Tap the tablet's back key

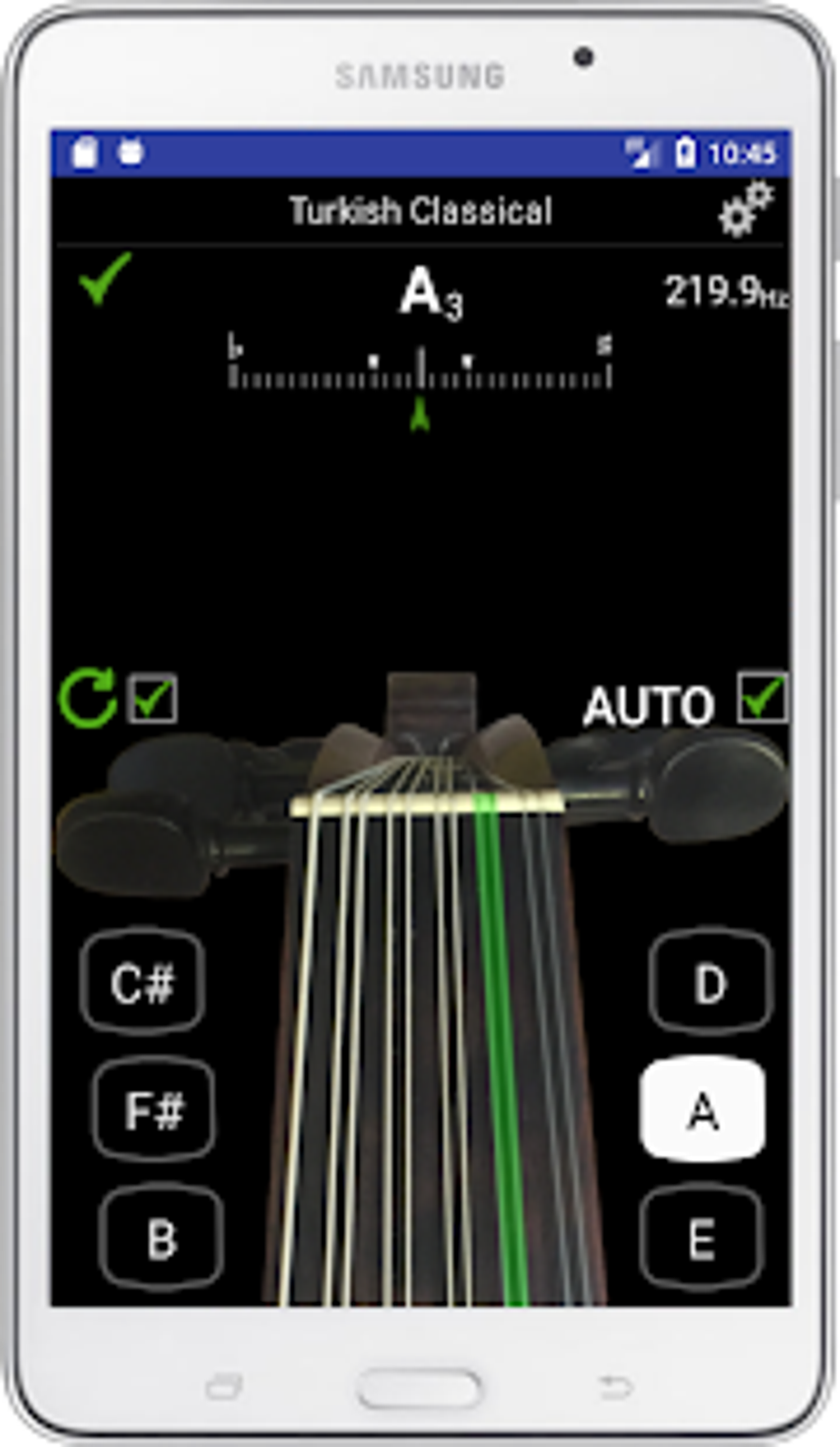click(x=614, y=1387)
